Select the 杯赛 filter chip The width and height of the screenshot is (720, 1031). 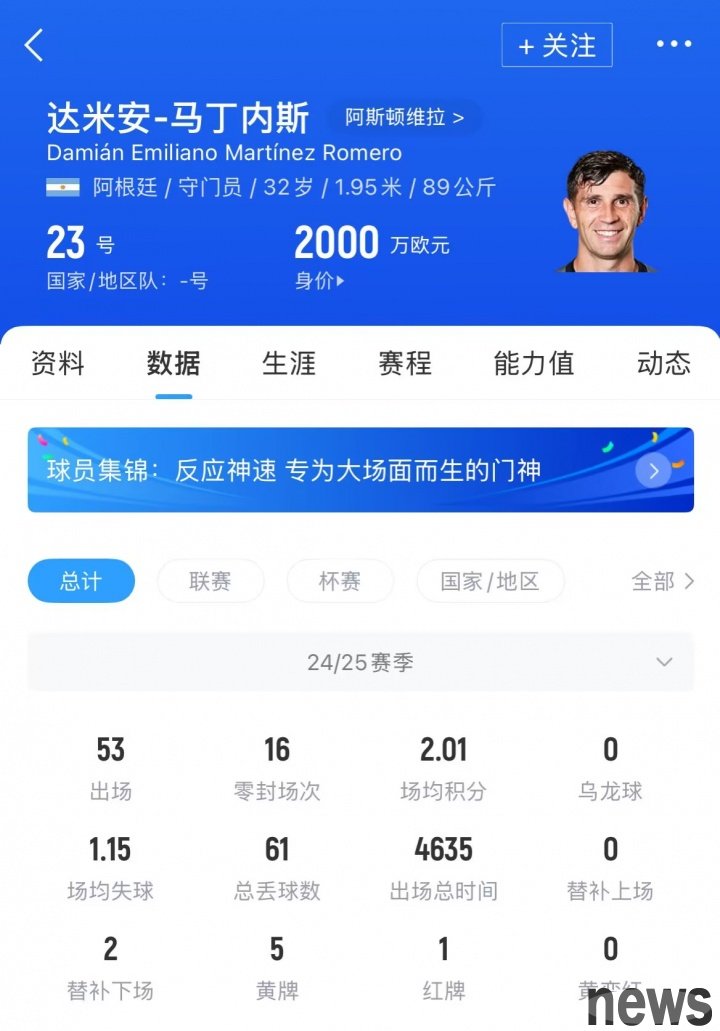click(340, 581)
